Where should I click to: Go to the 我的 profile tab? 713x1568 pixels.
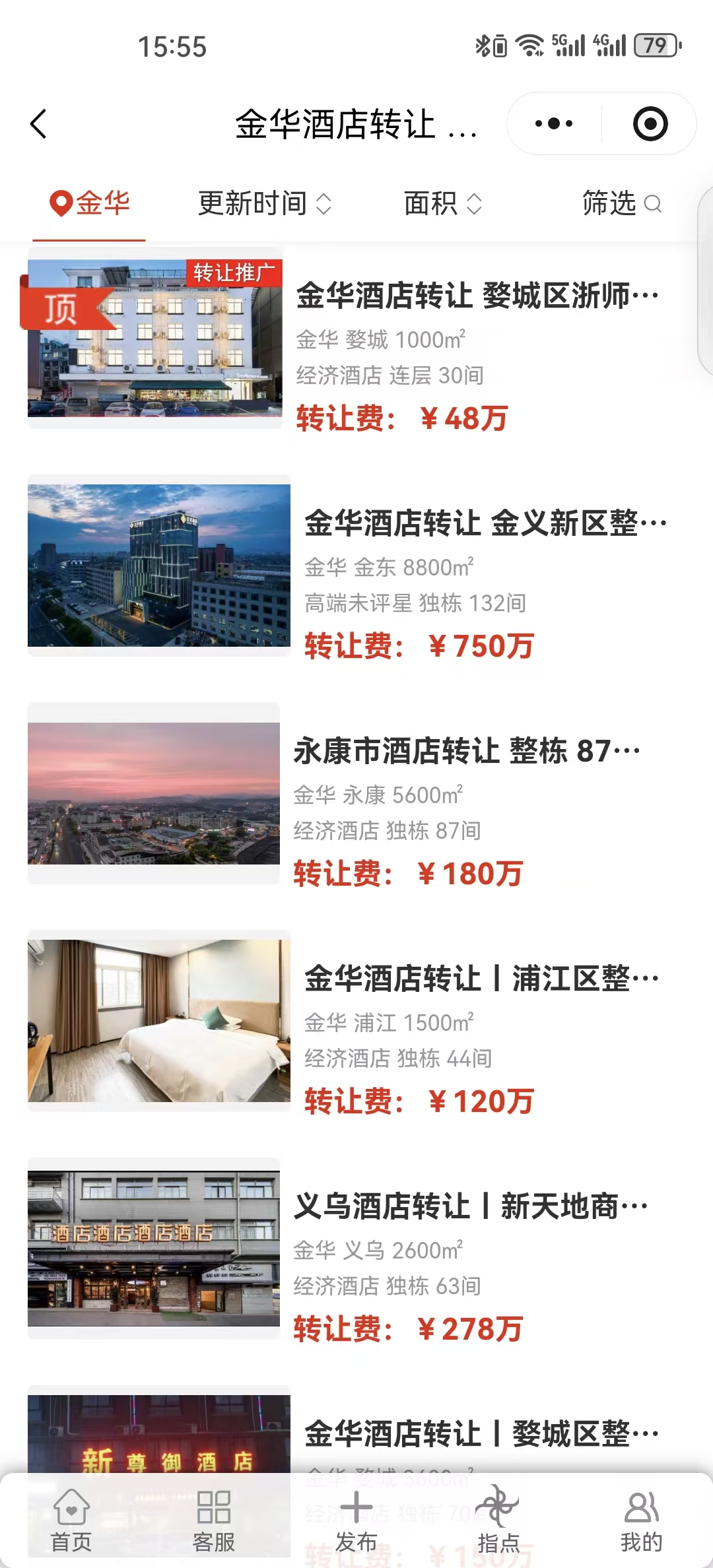(641, 1520)
